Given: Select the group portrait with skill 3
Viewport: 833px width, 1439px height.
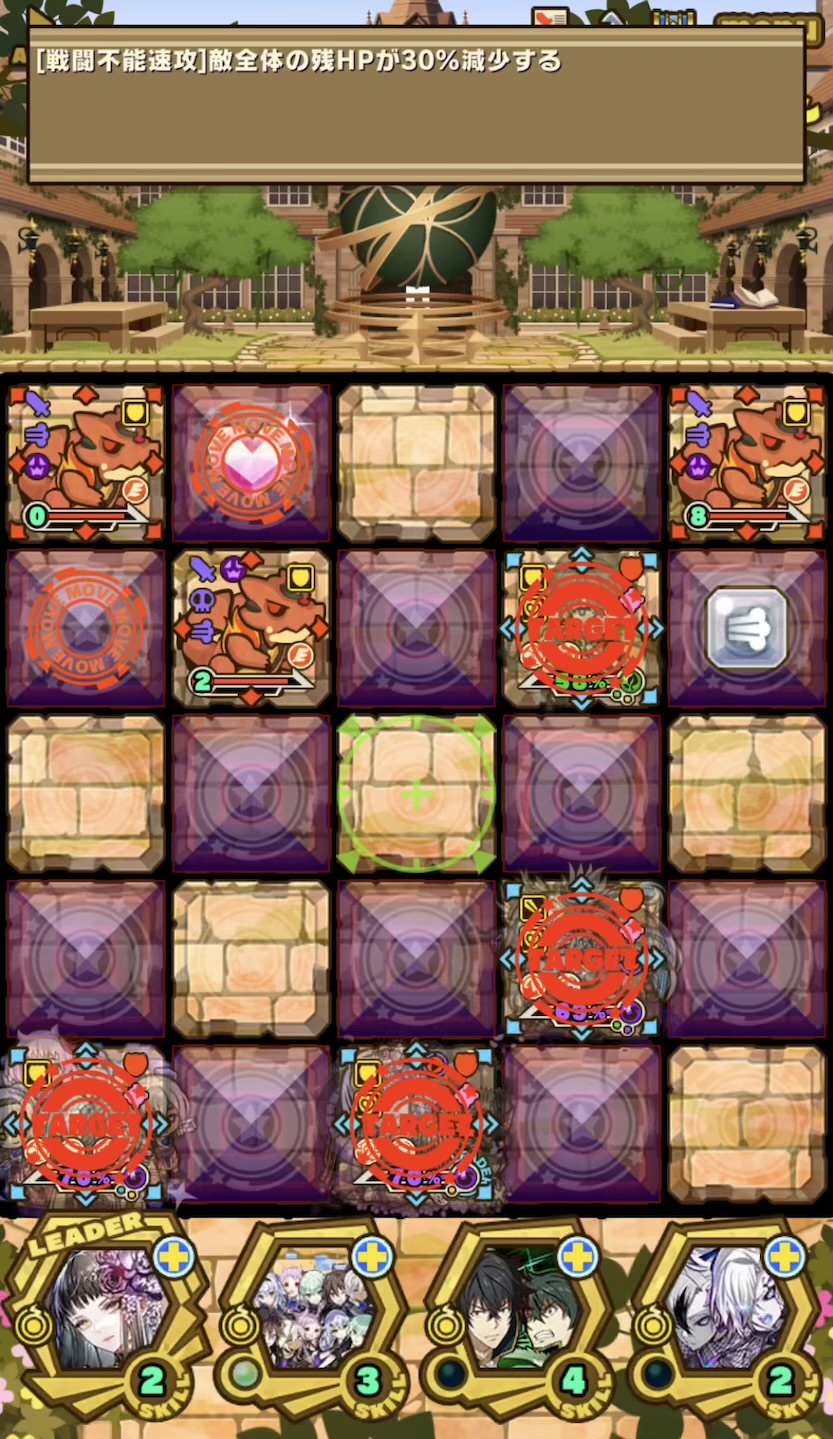Looking at the screenshot, I should pos(312,1310).
